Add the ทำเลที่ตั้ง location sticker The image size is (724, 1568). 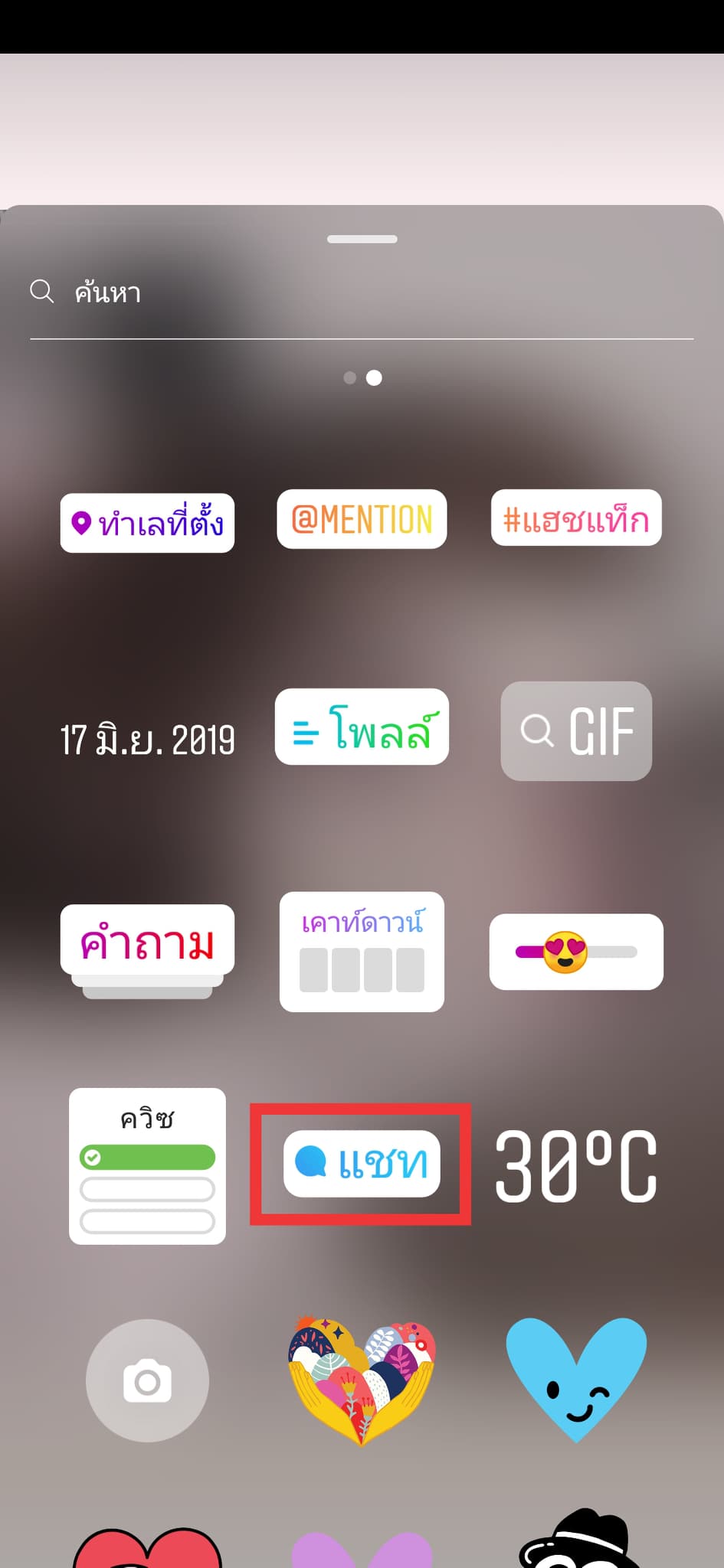[147, 524]
